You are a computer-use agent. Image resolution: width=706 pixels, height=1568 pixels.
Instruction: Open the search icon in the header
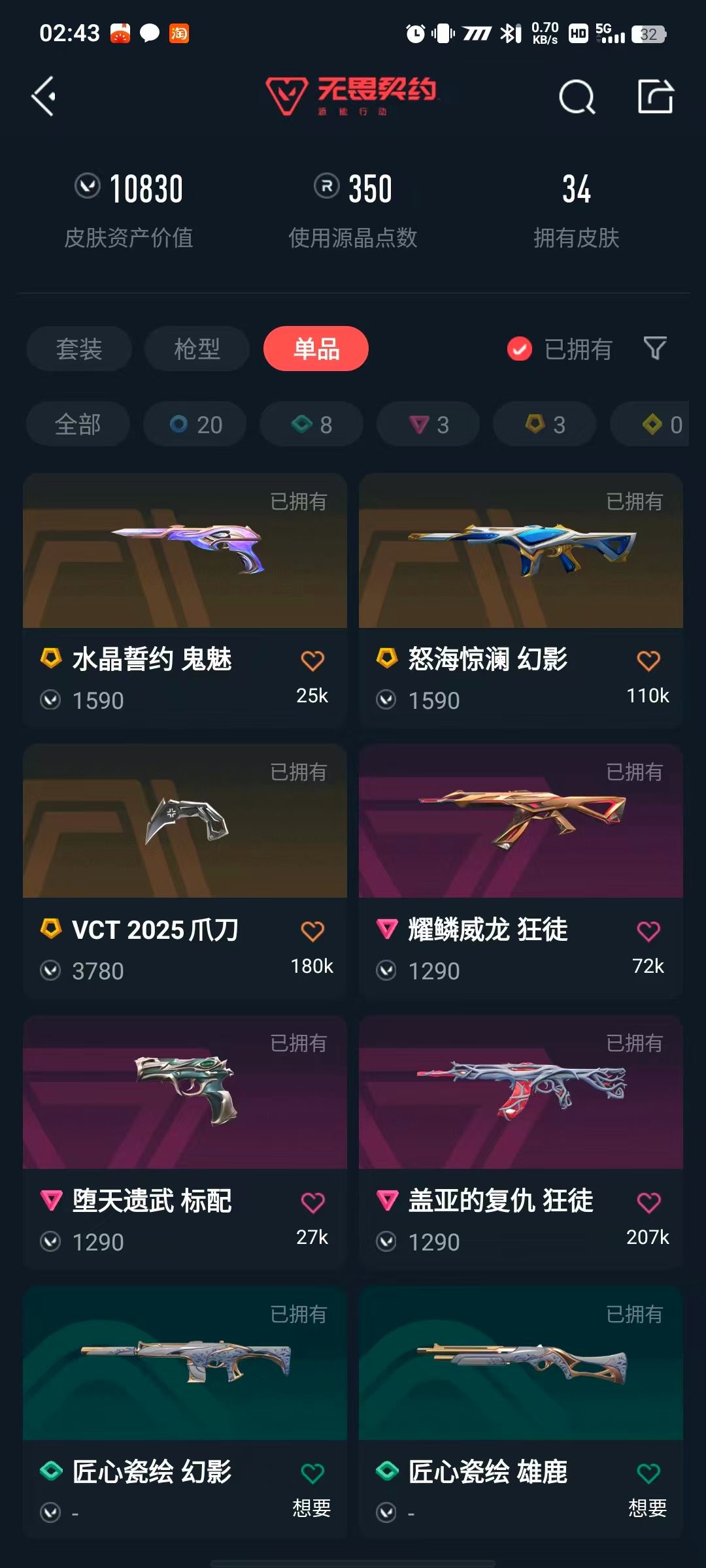pos(577,97)
